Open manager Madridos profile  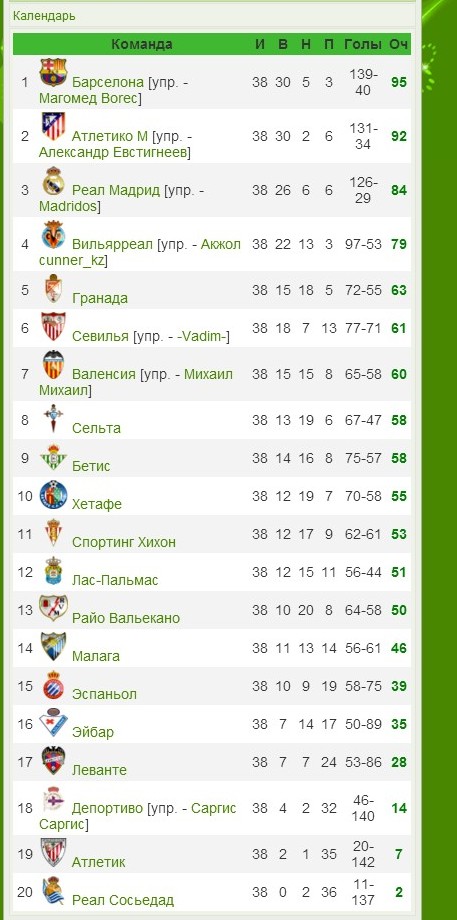68,206
